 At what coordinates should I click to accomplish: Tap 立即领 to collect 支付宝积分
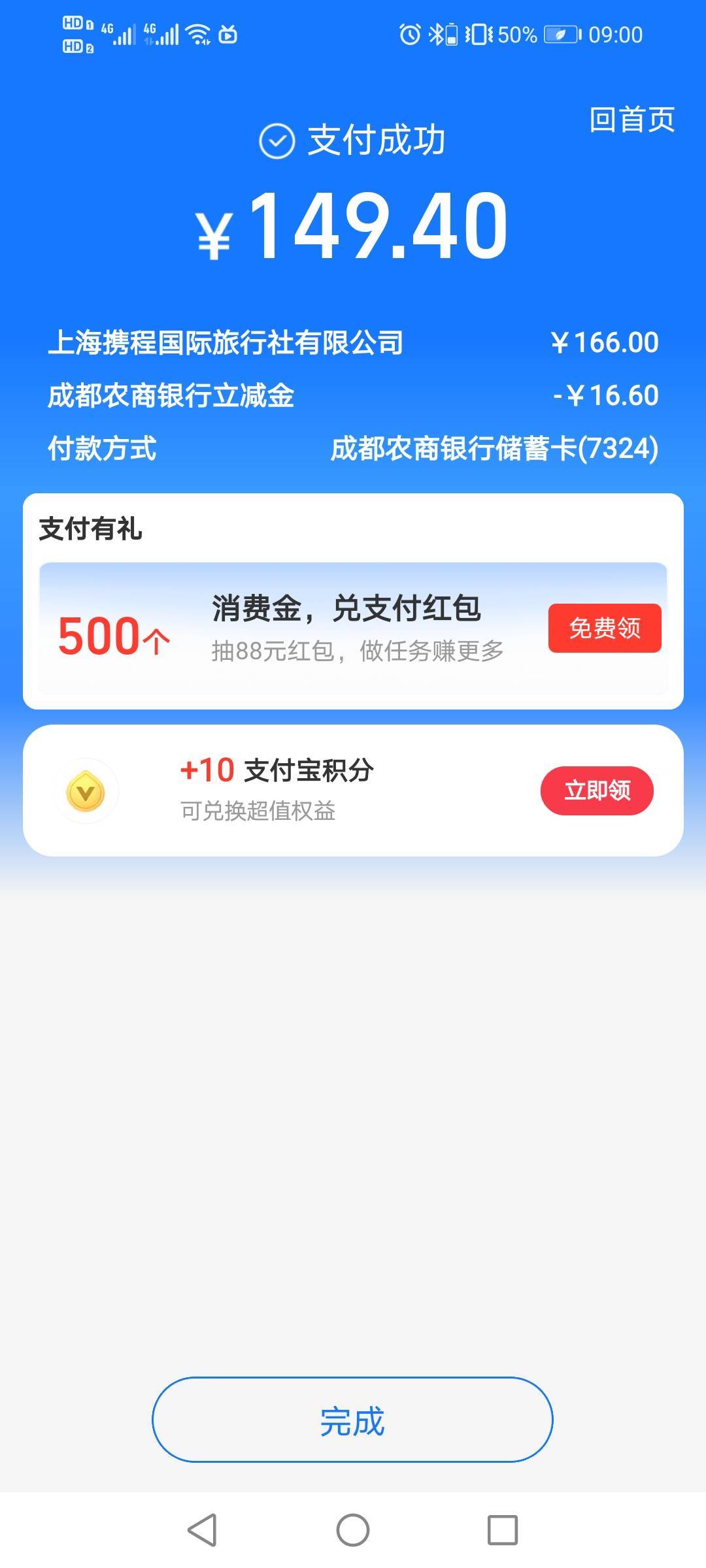coord(597,791)
